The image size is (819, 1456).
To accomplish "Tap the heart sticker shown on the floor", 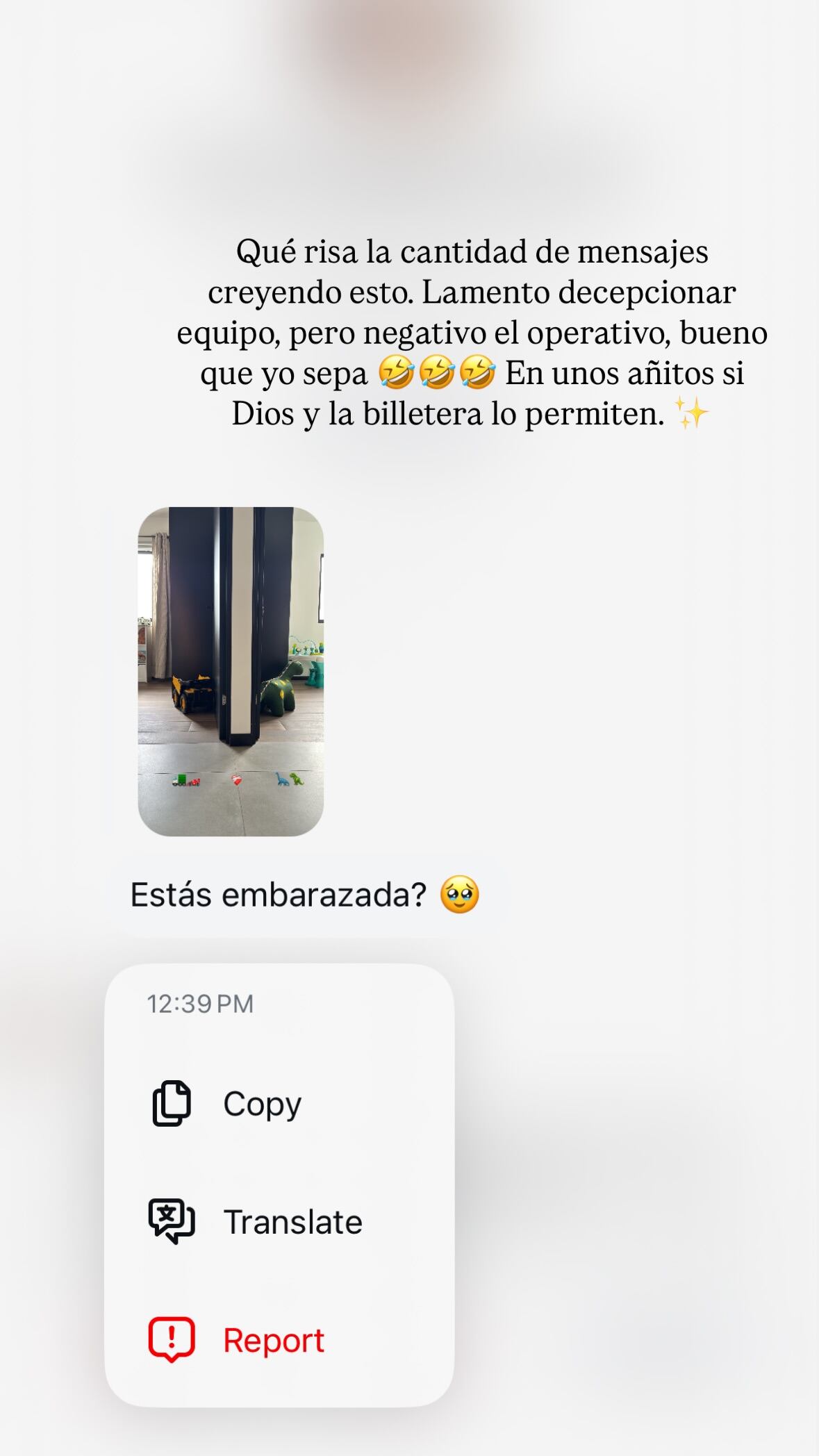I will tap(236, 781).
